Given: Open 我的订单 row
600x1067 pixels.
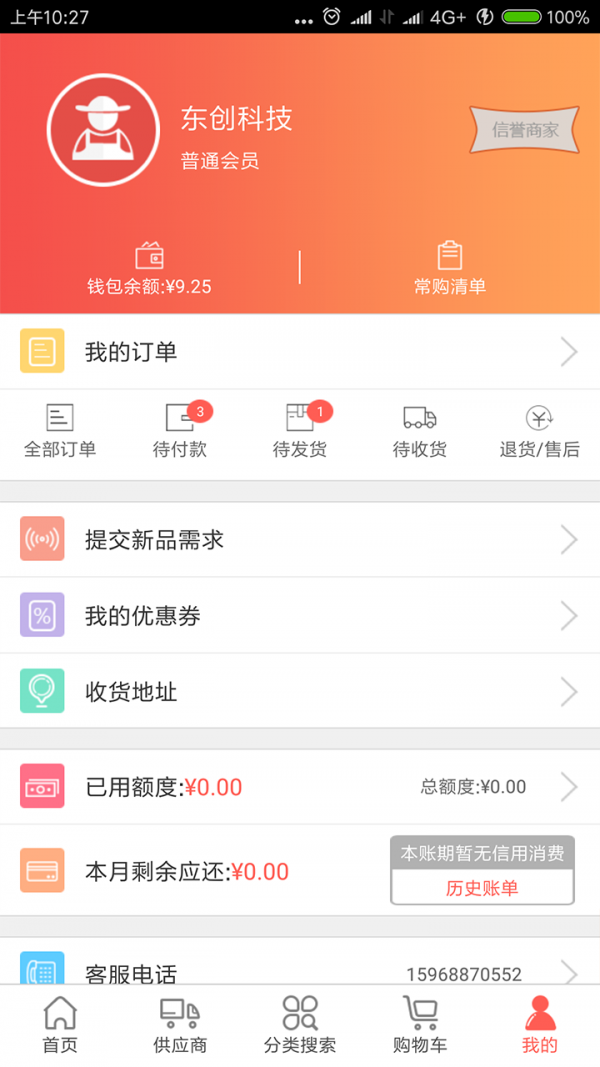Looking at the screenshot, I should coord(300,352).
